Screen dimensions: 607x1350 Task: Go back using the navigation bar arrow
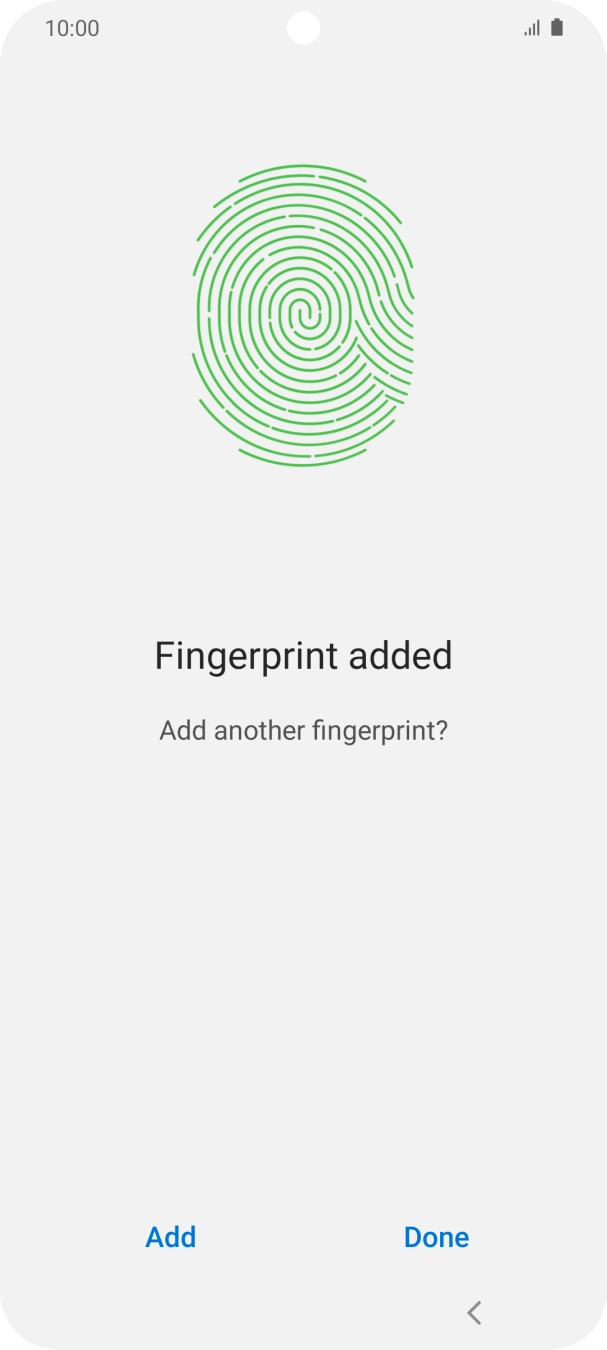(x=475, y=1313)
